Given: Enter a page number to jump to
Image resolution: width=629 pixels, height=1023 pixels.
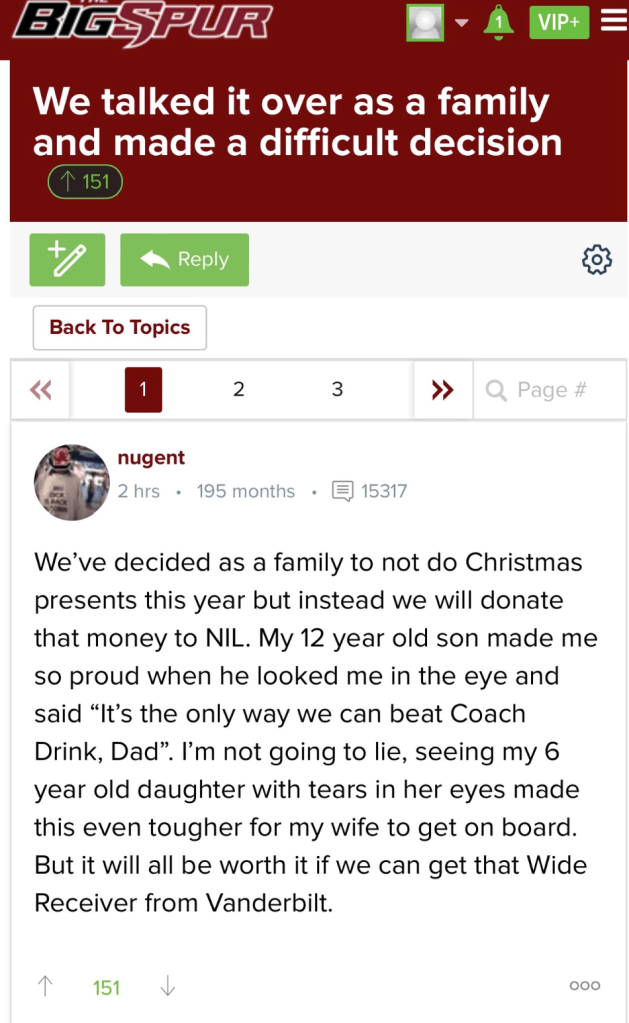Looking at the screenshot, I should 550,390.
